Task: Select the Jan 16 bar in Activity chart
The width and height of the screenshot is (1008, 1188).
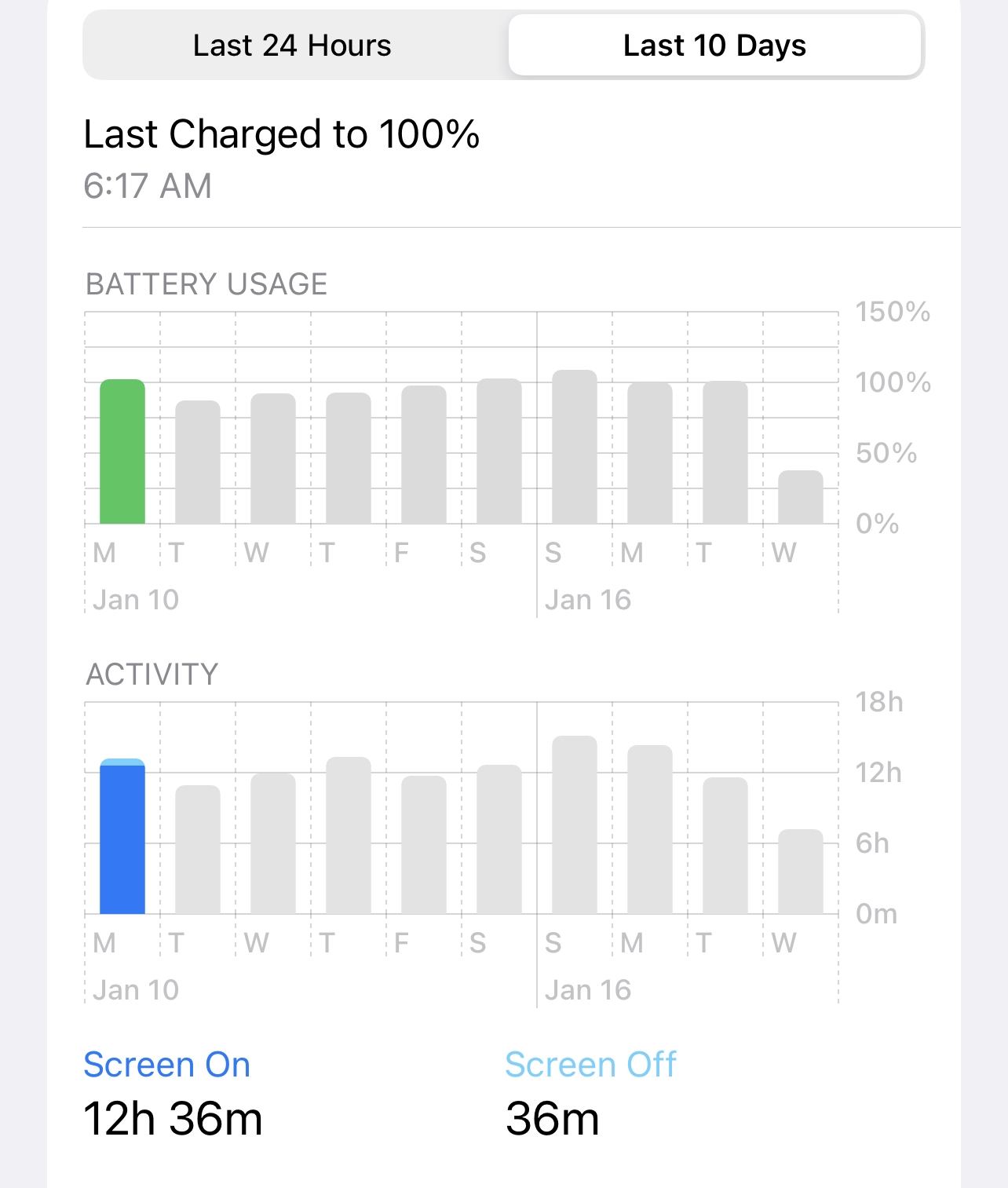Action: (575, 825)
